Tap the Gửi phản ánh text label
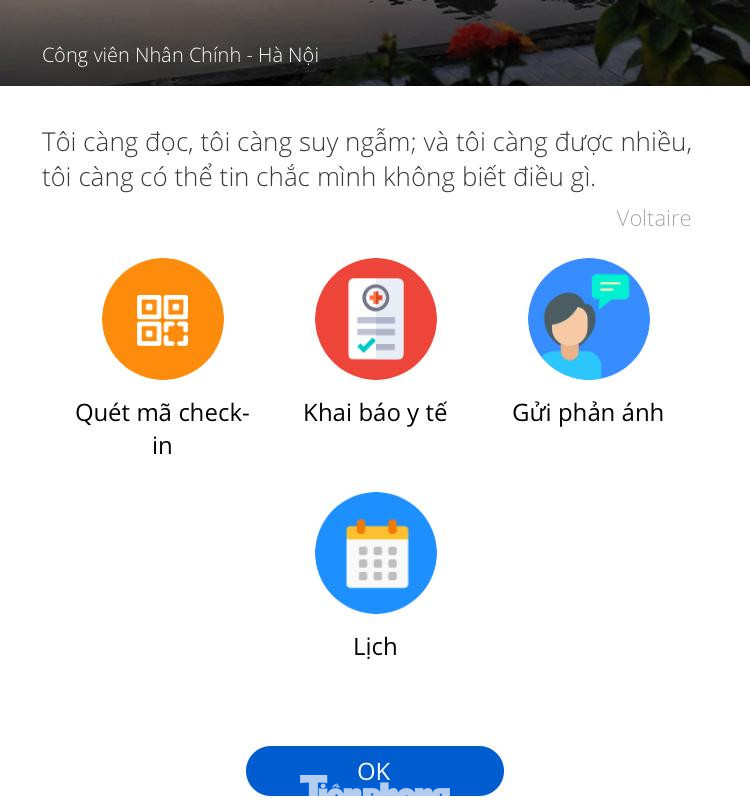Screen dimensions: 750x809 (588, 412)
